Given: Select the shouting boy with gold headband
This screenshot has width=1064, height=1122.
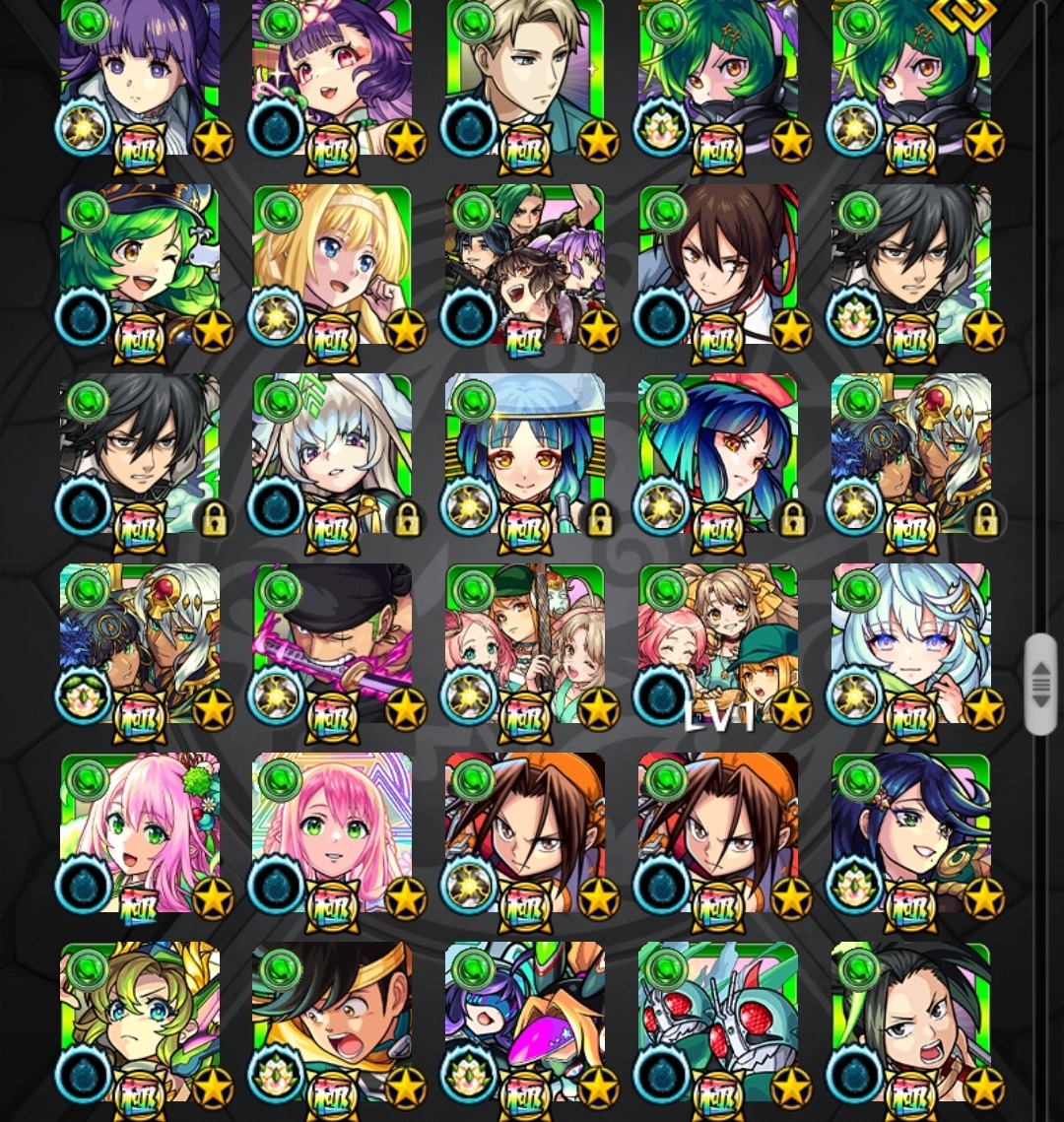Looking at the screenshot, I should pos(332,1022).
